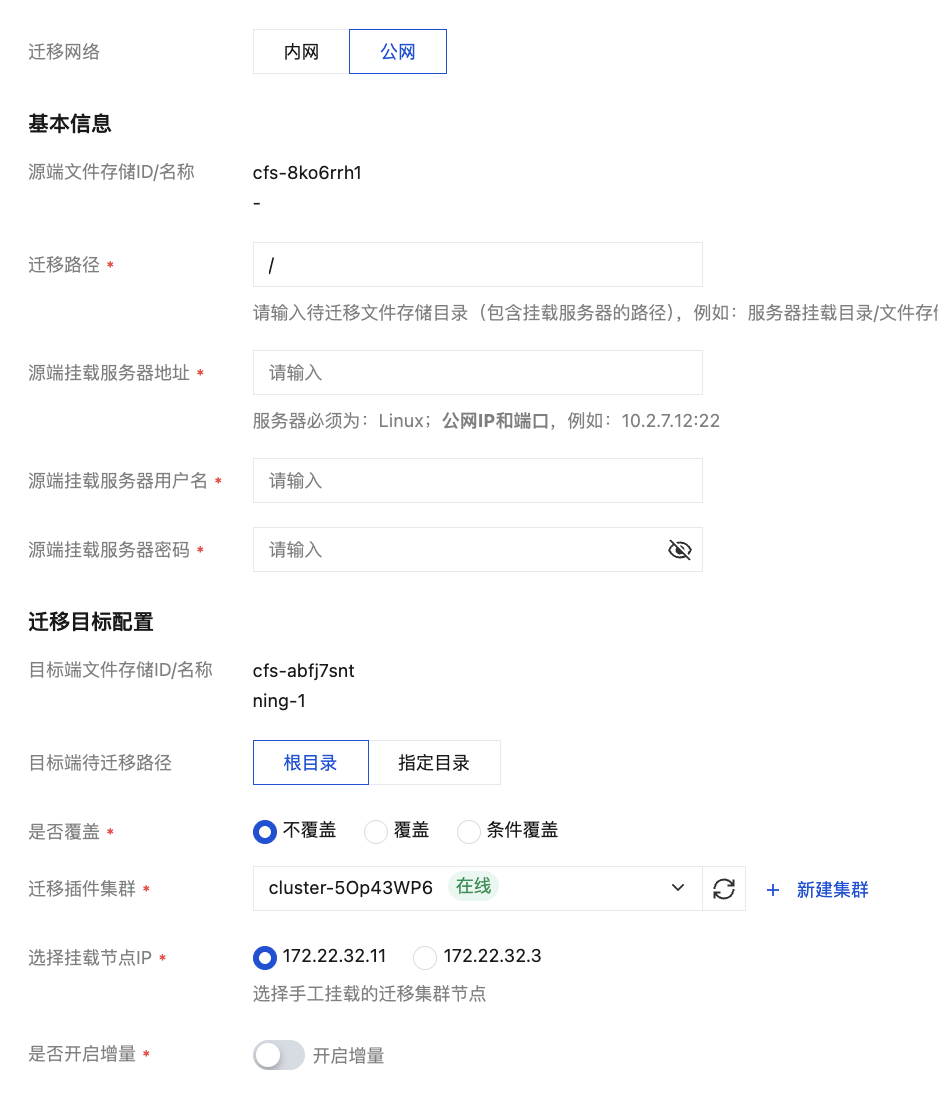The width and height of the screenshot is (938, 1098).
Task: Choose 根目录 as target path
Action: pyautogui.click(x=311, y=763)
